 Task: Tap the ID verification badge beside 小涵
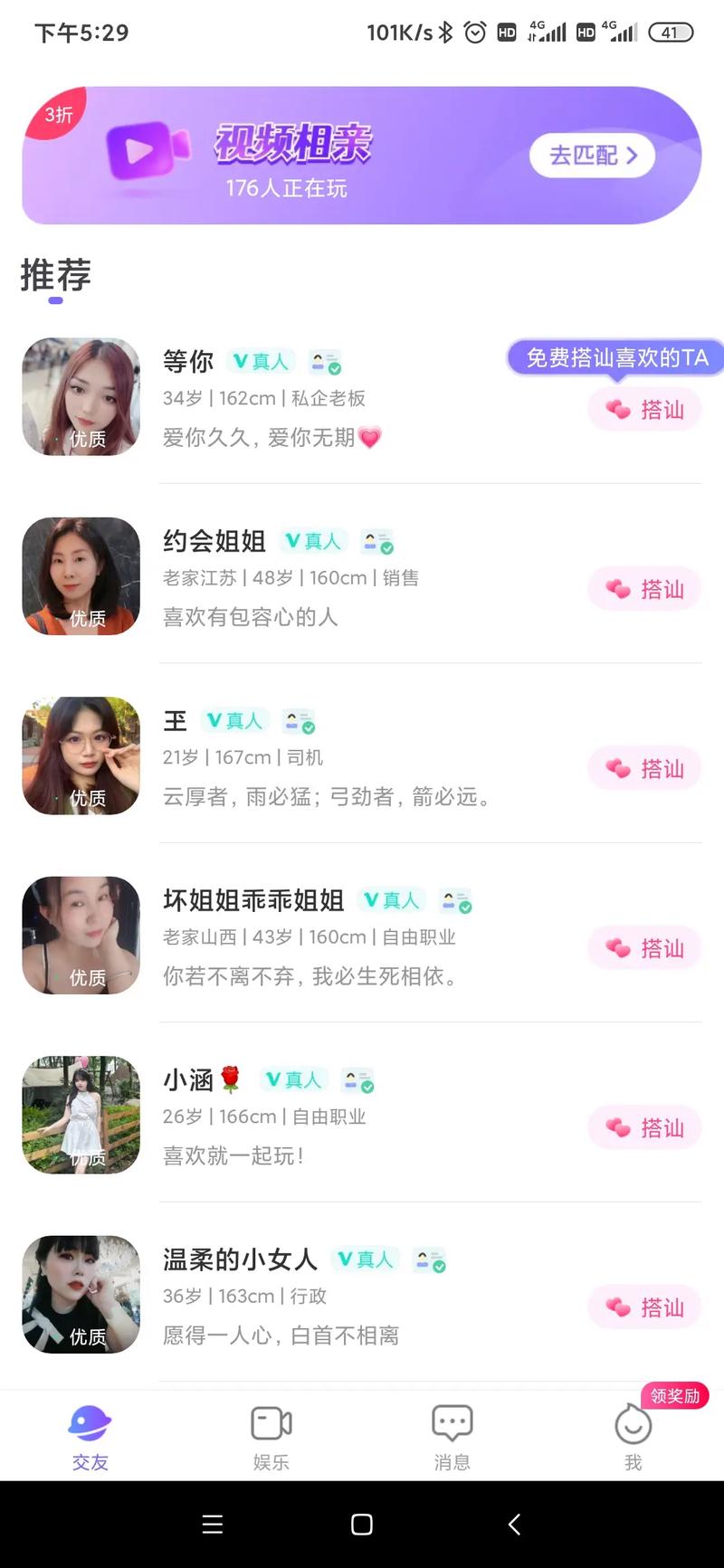[357, 1079]
